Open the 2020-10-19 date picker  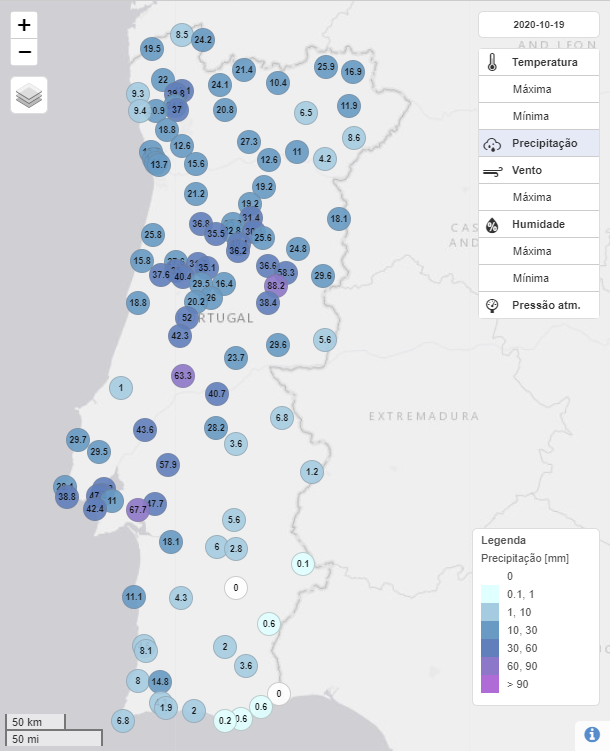538,22
